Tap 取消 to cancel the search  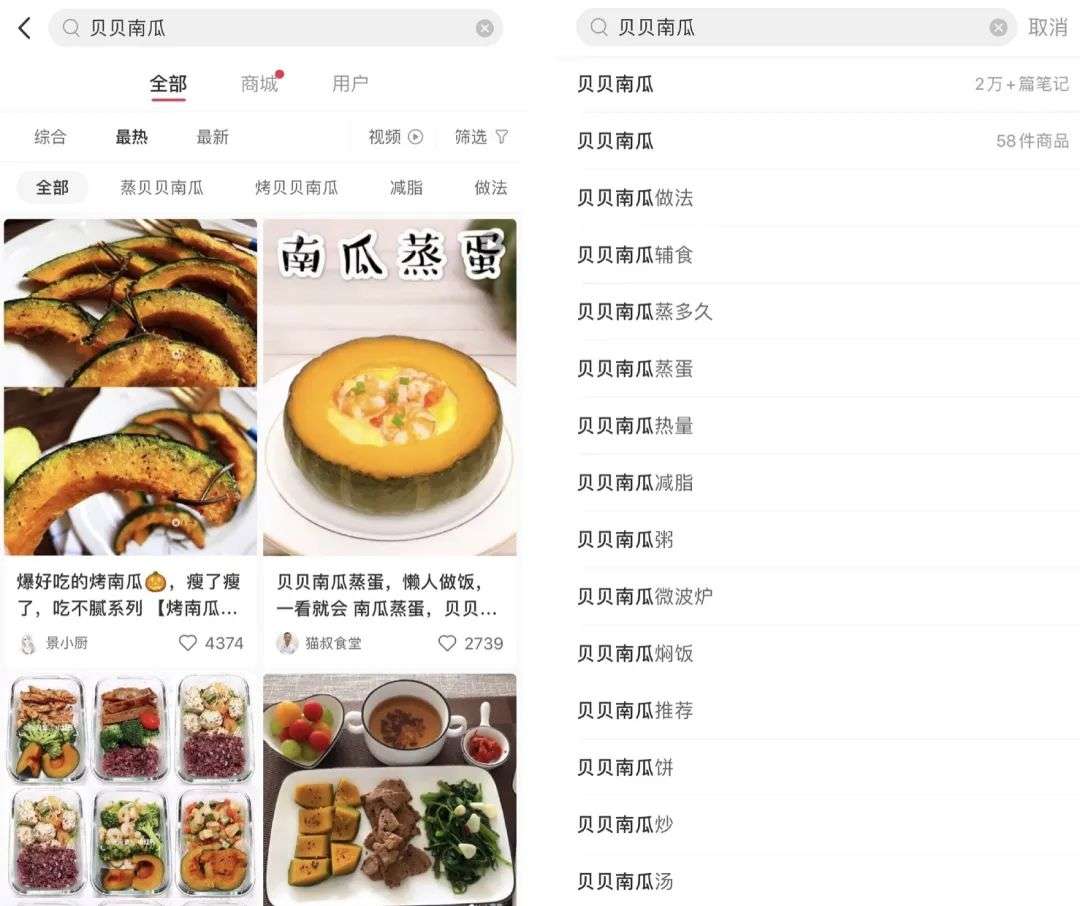coord(1048,28)
